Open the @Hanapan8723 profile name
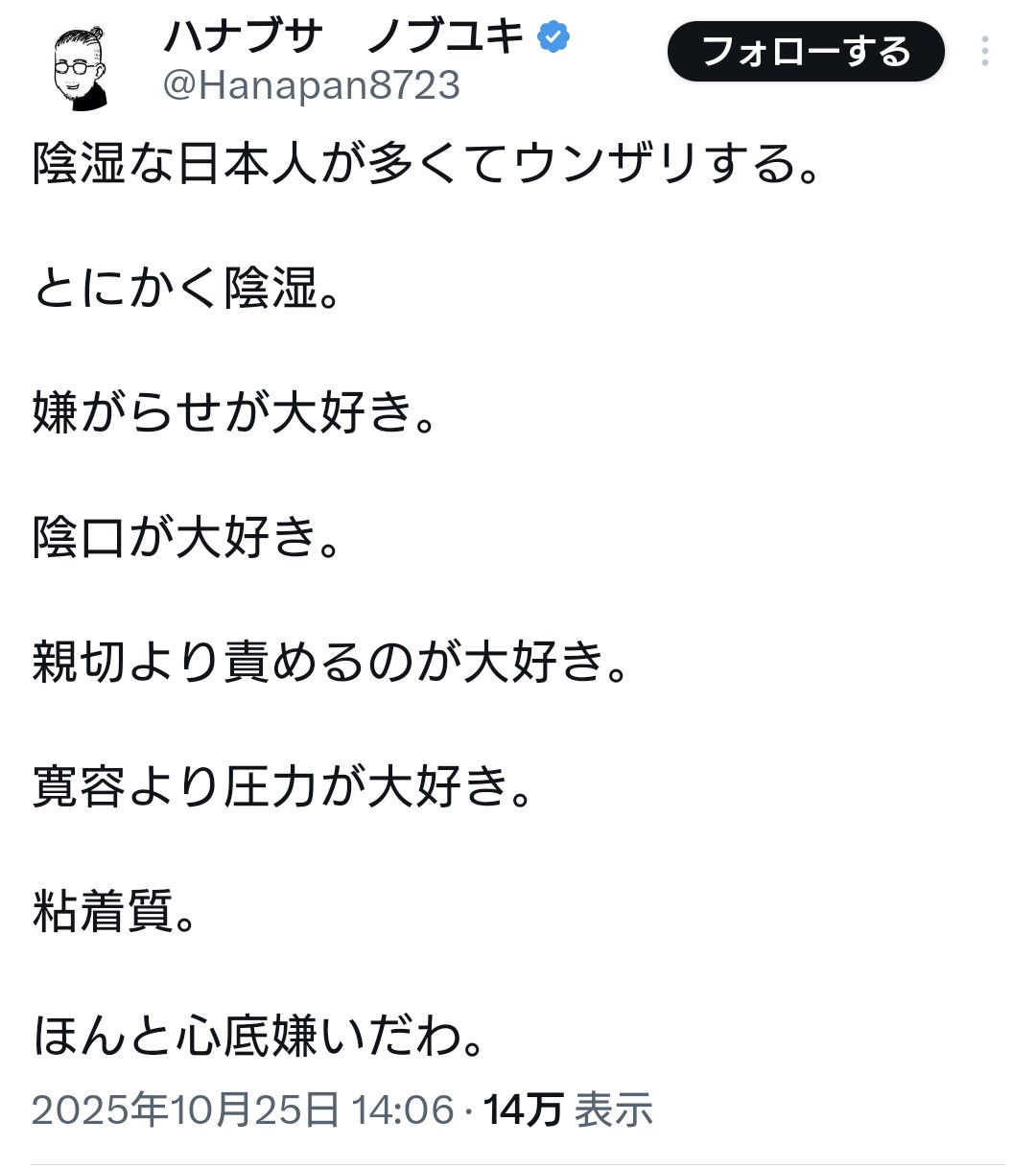Screen dimensions: 1036x1168 click(311, 86)
